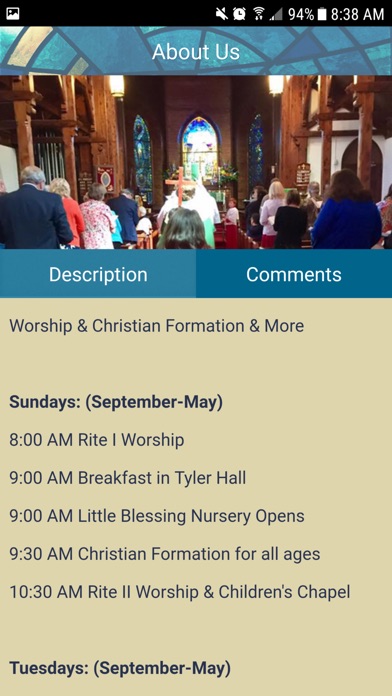Image resolution: width=392 pixels, height=696 pixels.
Task: Open the church interior photo
Action: click(196, 162)
